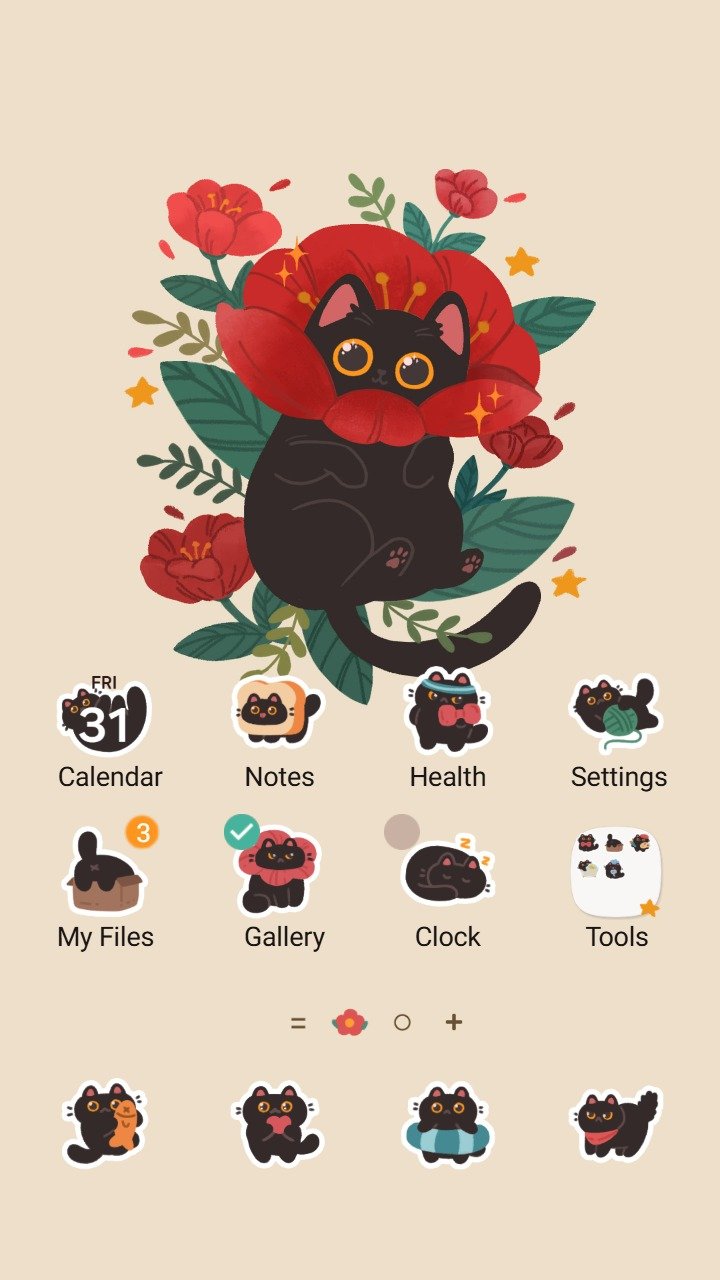Viewport: 720px width, 1280px height.
Task: Open the Health app
Action: [x=447, y=713]
